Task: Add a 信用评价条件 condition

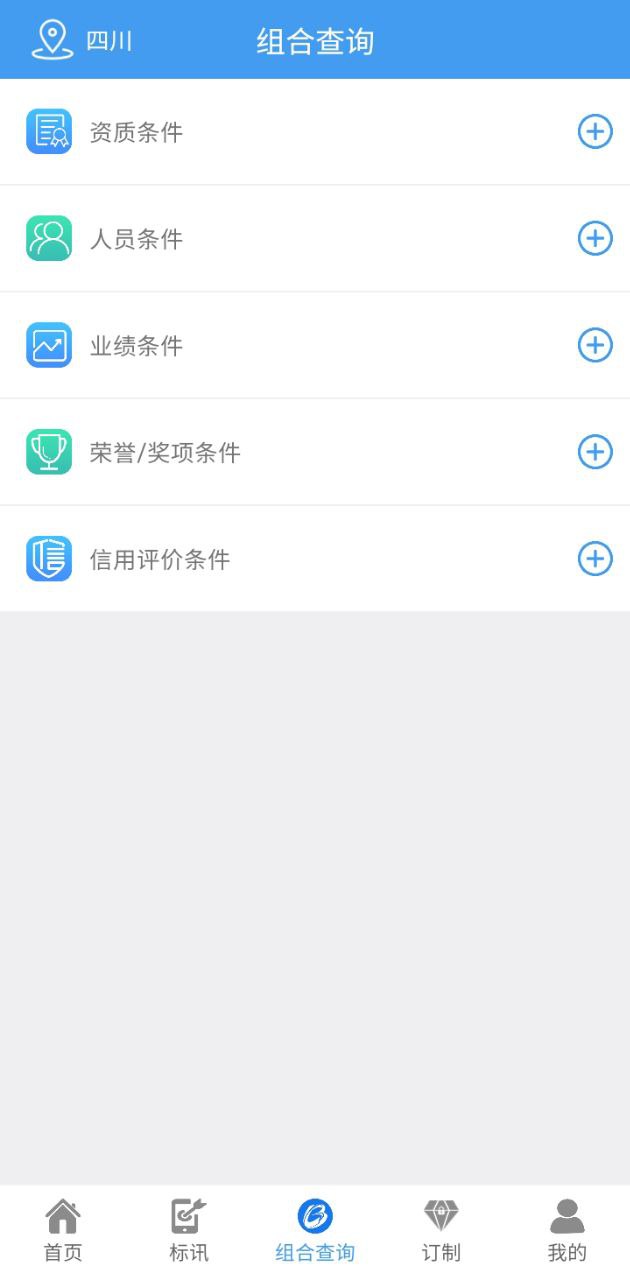Action: (x=594, y=558)
